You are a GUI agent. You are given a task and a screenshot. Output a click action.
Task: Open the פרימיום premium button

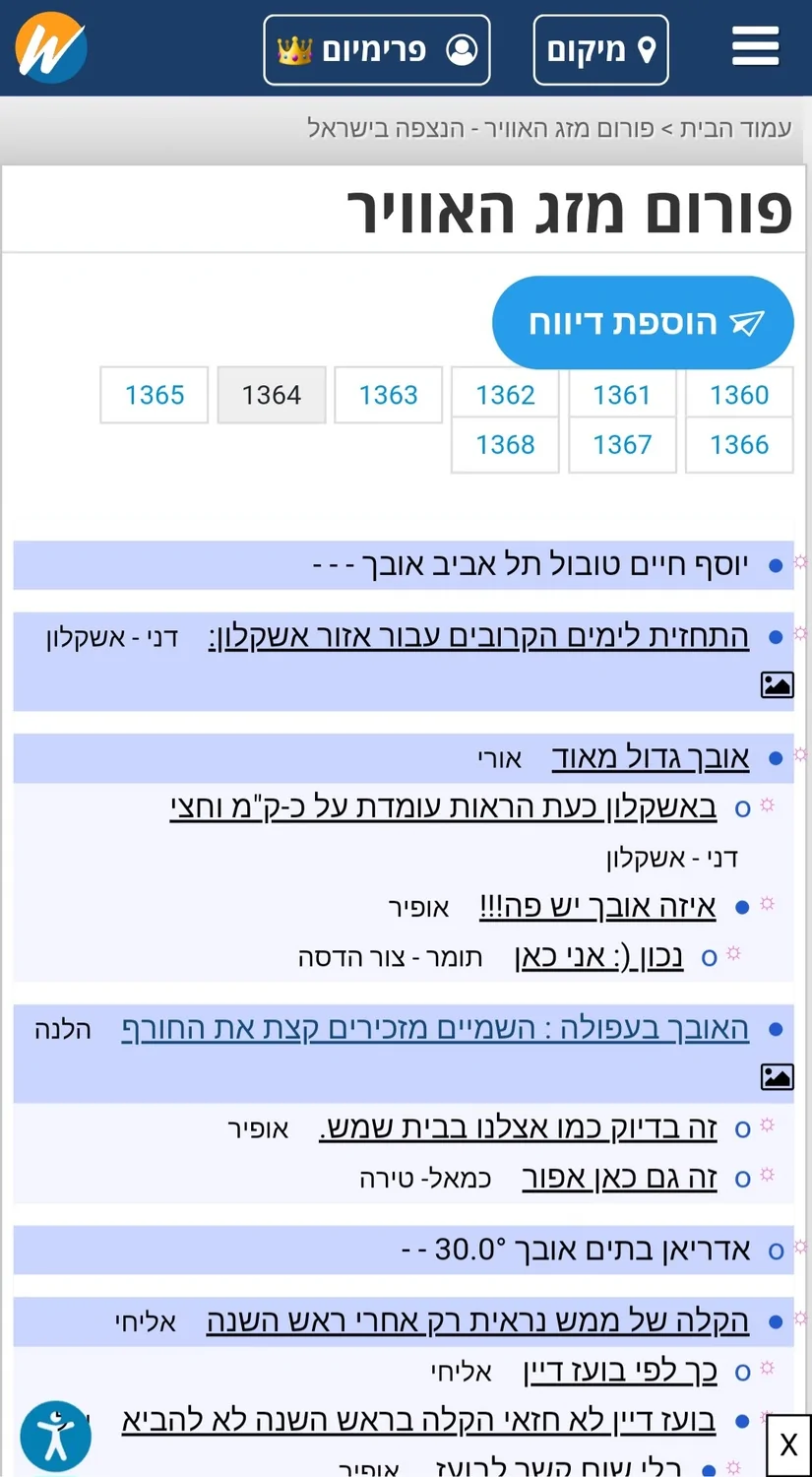377,49
